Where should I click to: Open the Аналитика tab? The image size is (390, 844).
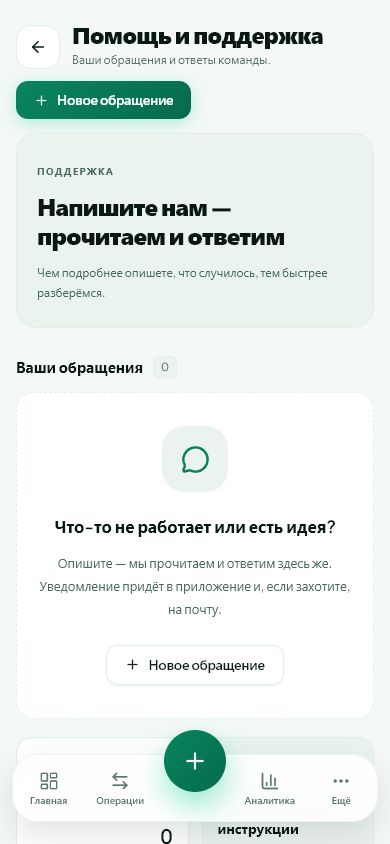tap(270, 788)
